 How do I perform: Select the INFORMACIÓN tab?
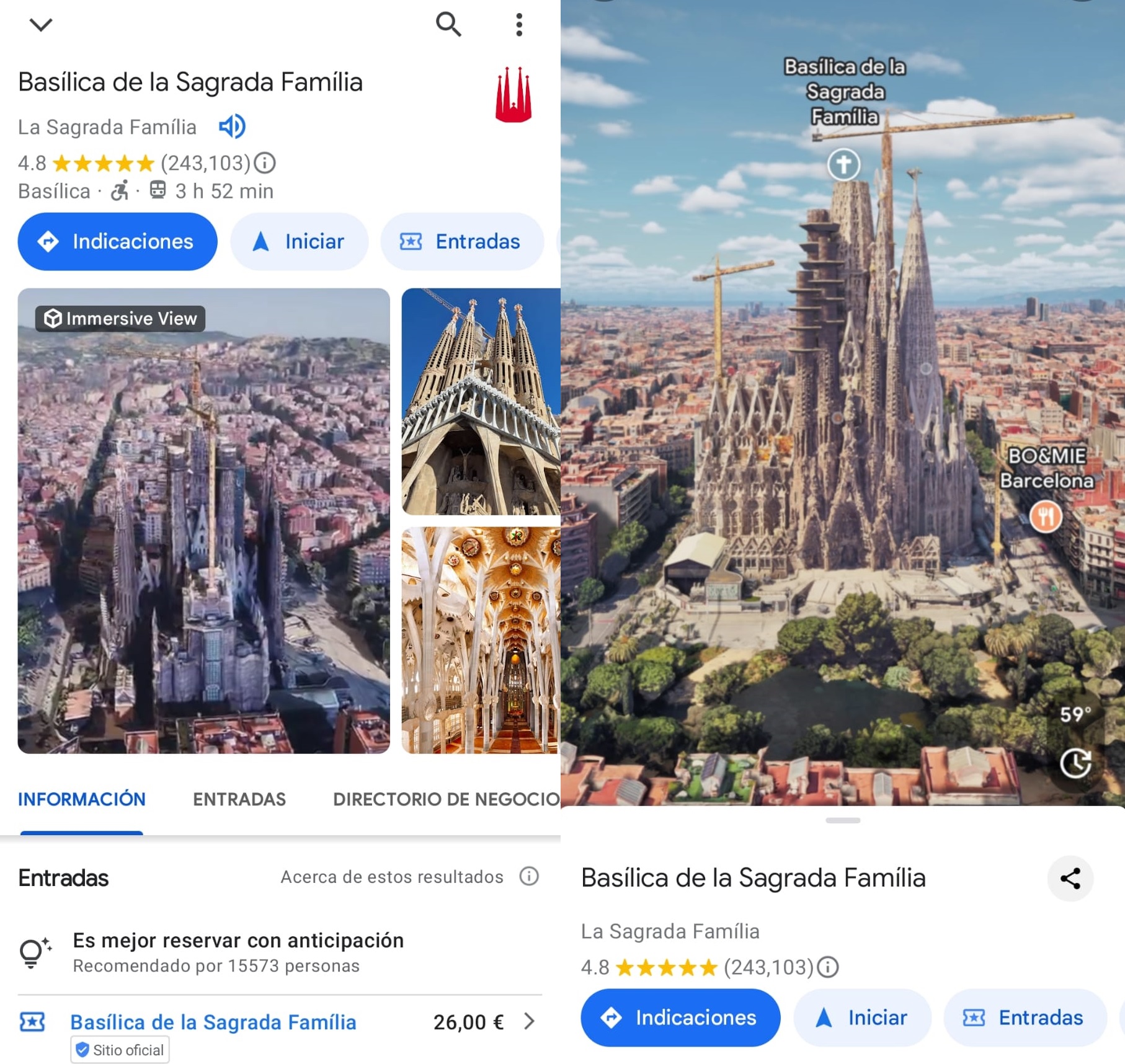pyautogui.click(x=82, y=799)
